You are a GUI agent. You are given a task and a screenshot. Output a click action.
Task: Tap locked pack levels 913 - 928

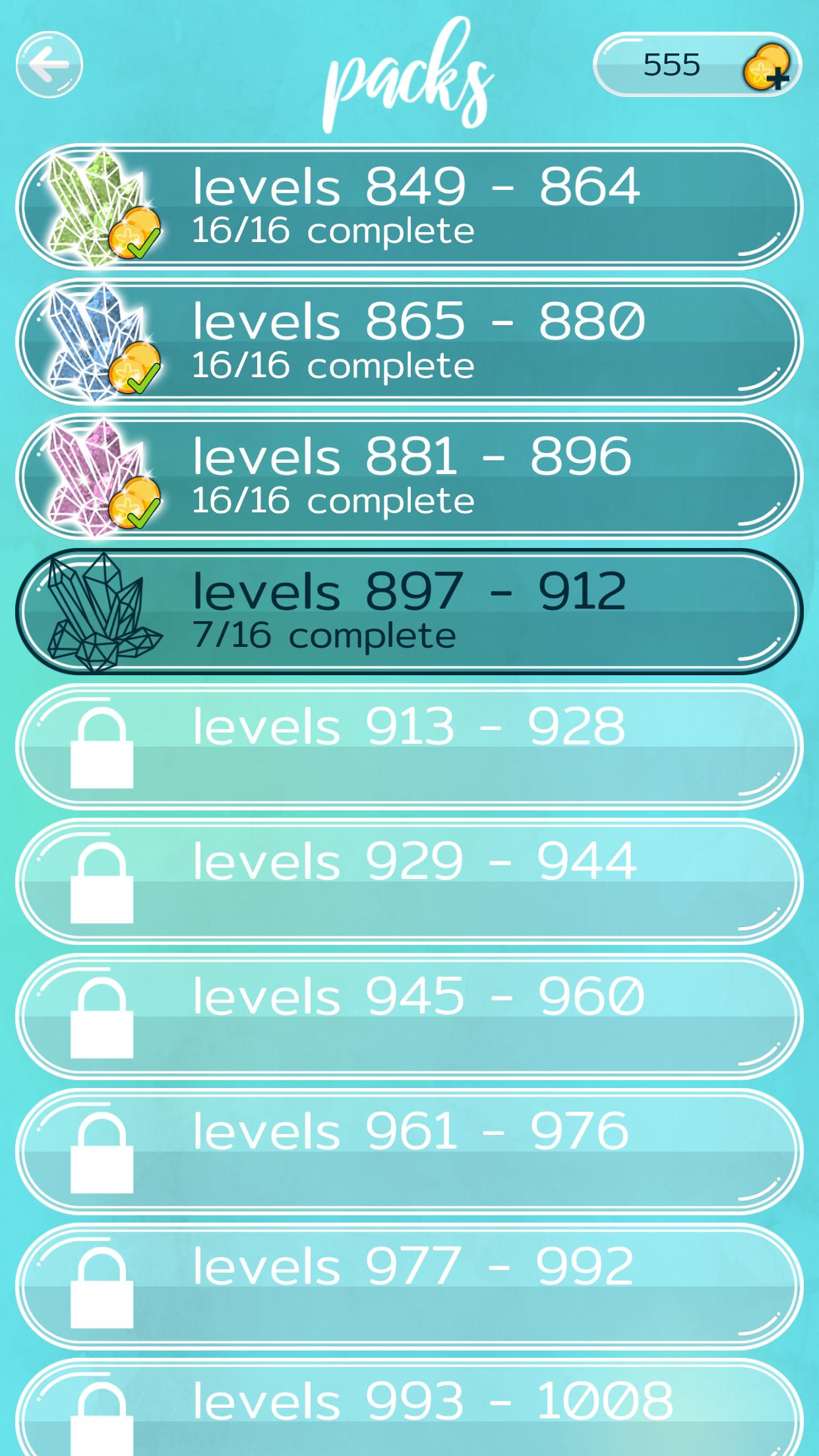(409, 746)
